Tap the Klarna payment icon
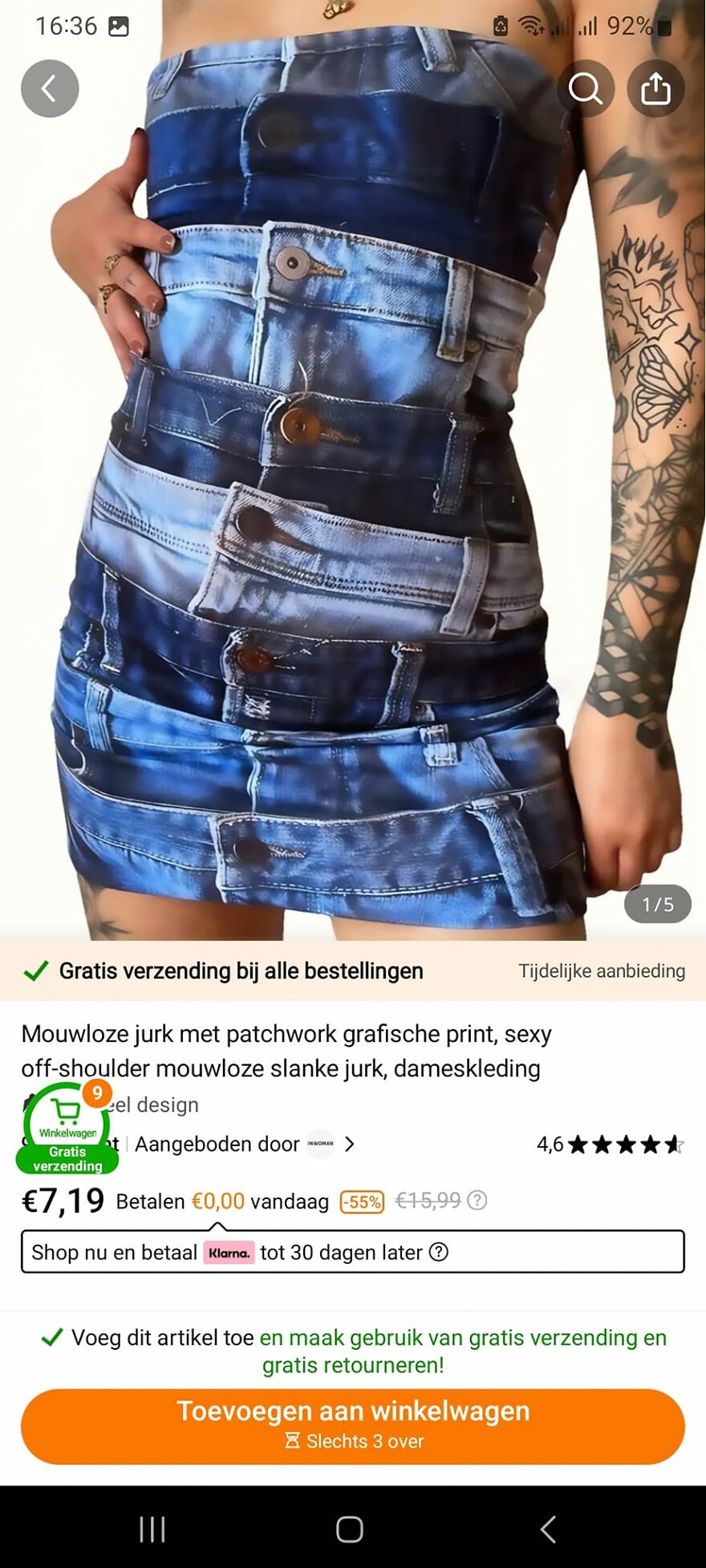This screenshot has height=1568, width=706. click(229, 1251)
